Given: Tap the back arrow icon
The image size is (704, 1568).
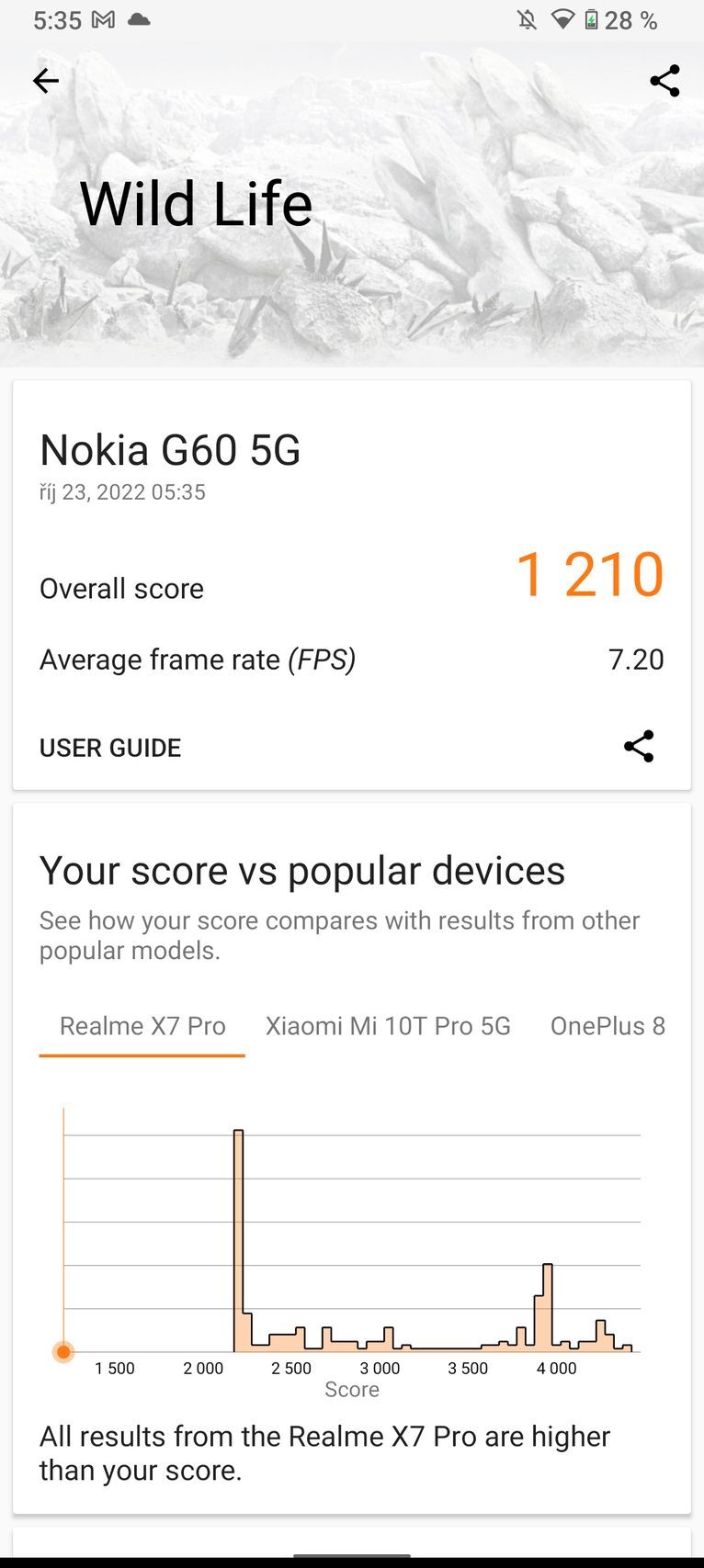Looking at the screenshot, I should [45, 81].
